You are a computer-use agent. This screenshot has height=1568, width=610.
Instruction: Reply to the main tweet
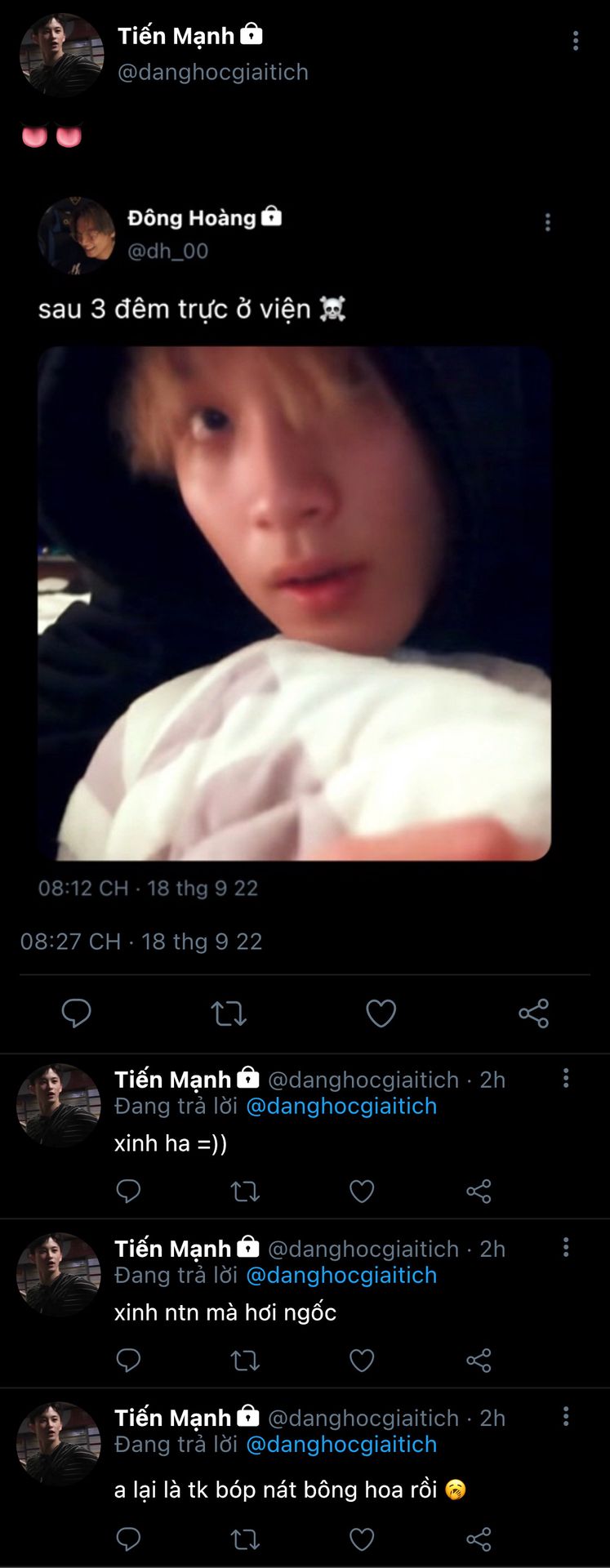(x=76, y=1013)
